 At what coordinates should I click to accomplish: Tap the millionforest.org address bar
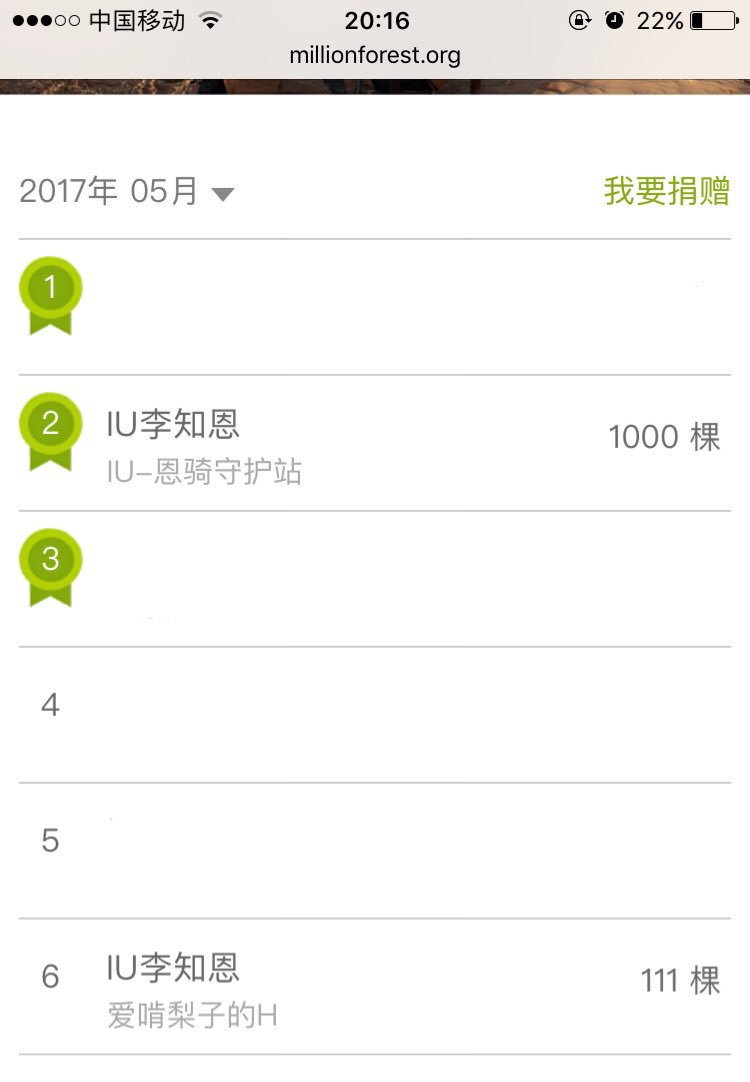[375, 55]
